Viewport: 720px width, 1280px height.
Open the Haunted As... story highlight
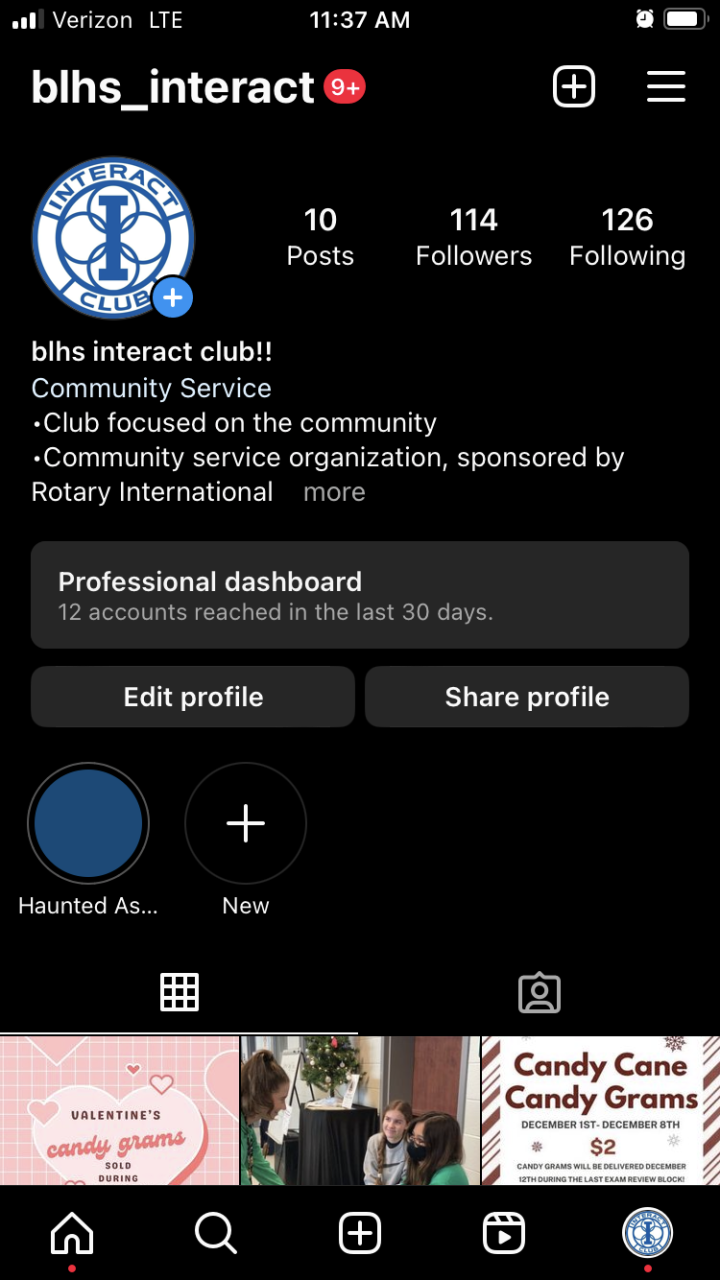(x=88, y=823)
